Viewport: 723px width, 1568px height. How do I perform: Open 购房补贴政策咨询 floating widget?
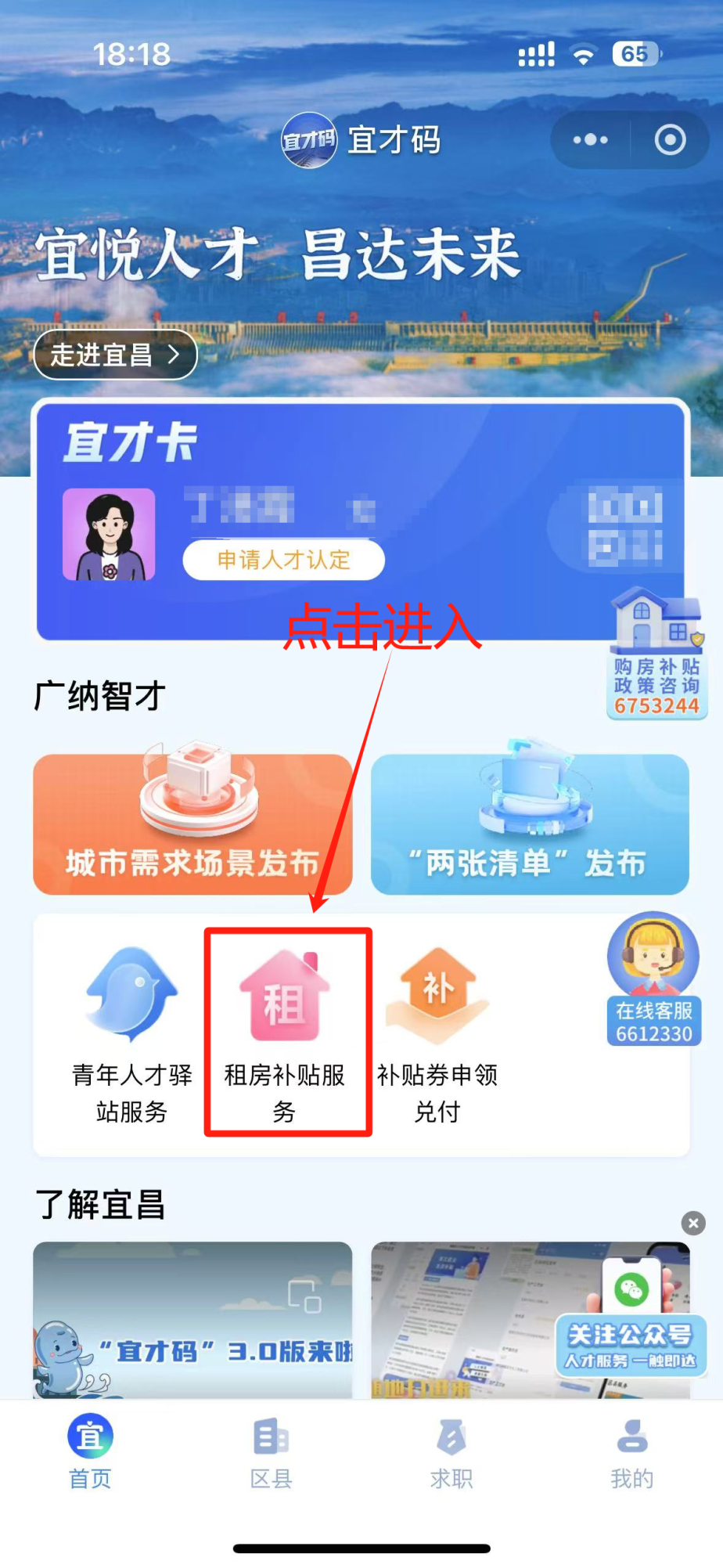pyautogui.click(x=656, y=654)
